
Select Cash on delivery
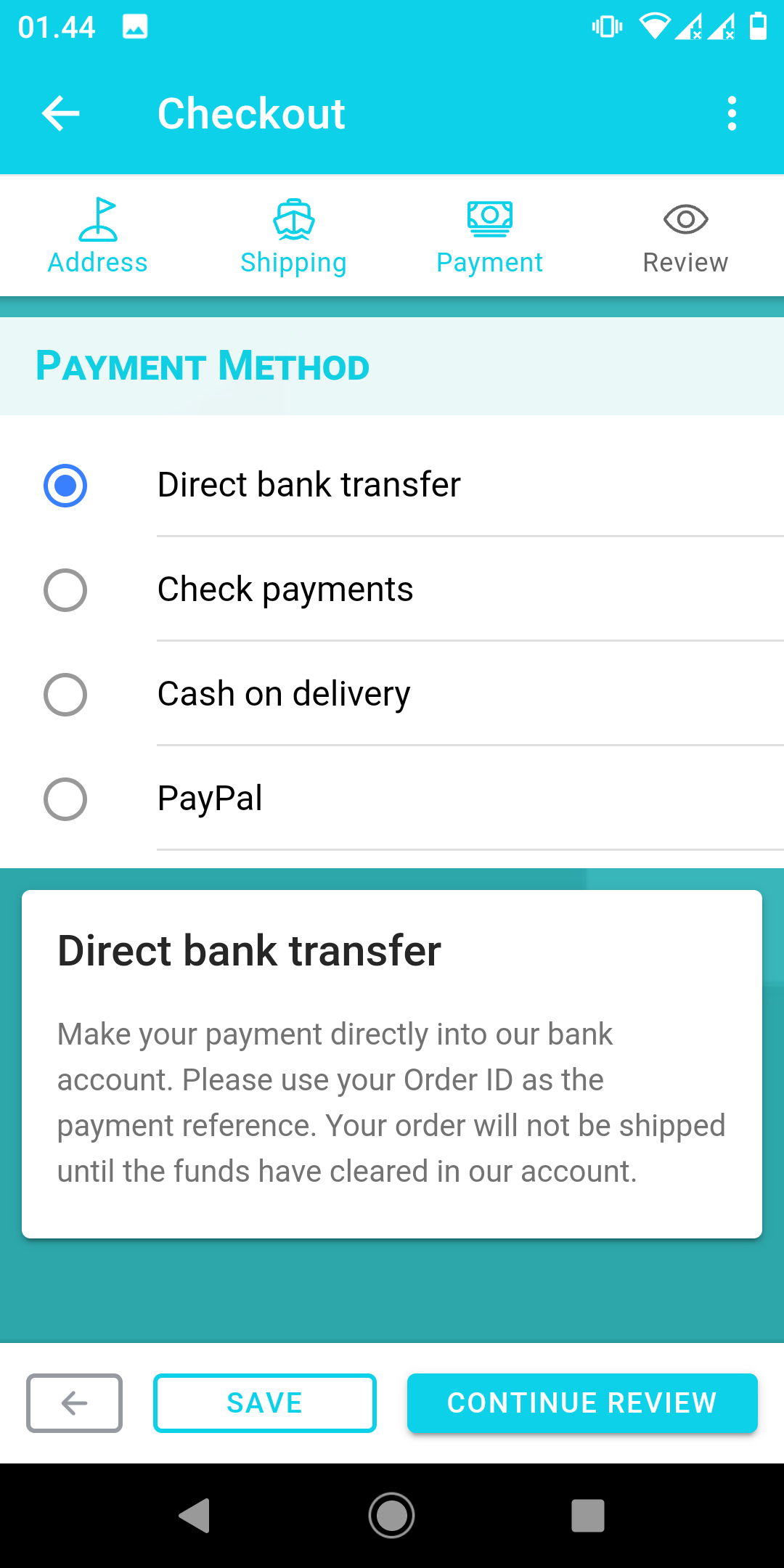coord(65,694)
